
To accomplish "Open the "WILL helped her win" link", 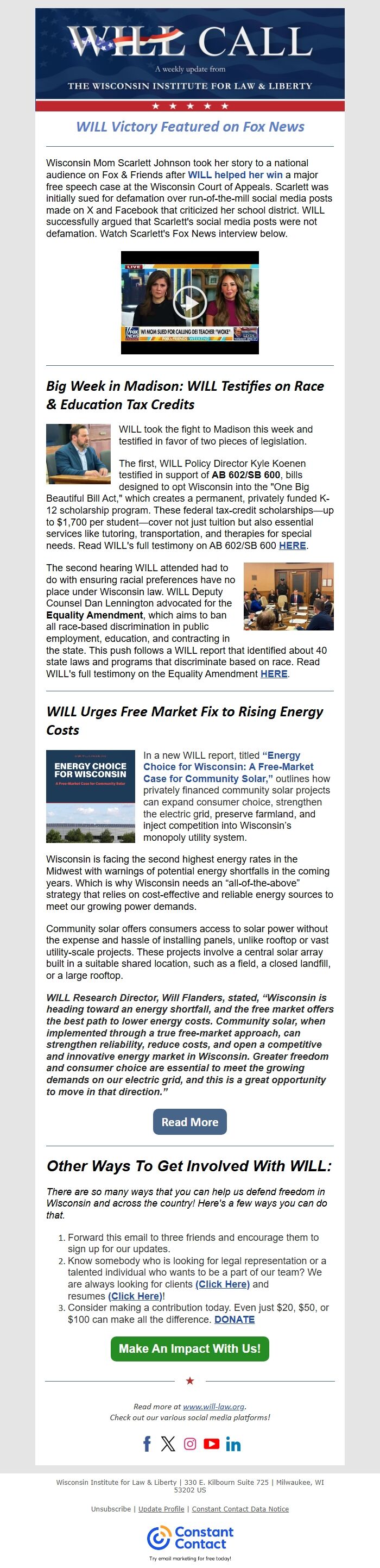I will (235, 174).
